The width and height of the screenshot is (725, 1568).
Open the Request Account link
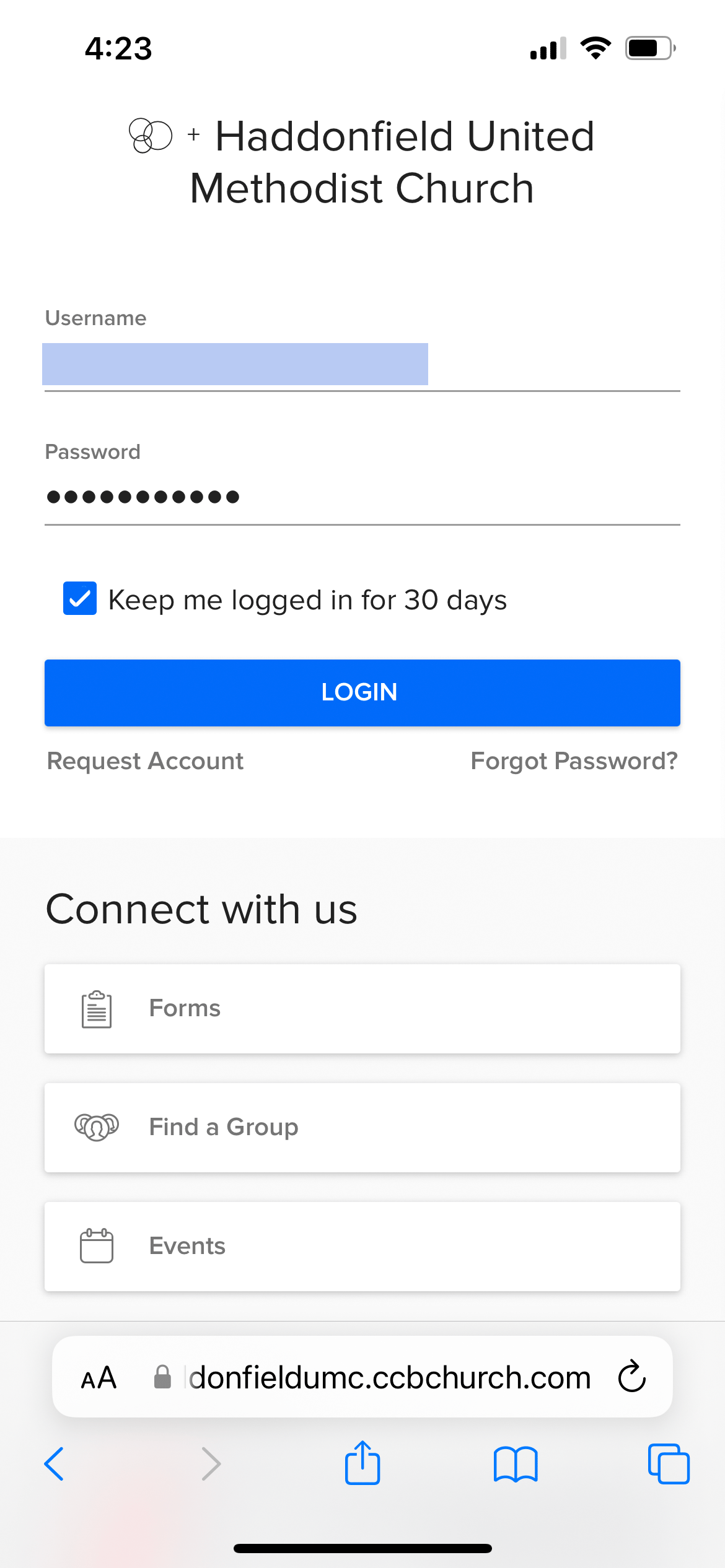coord(146,761)
